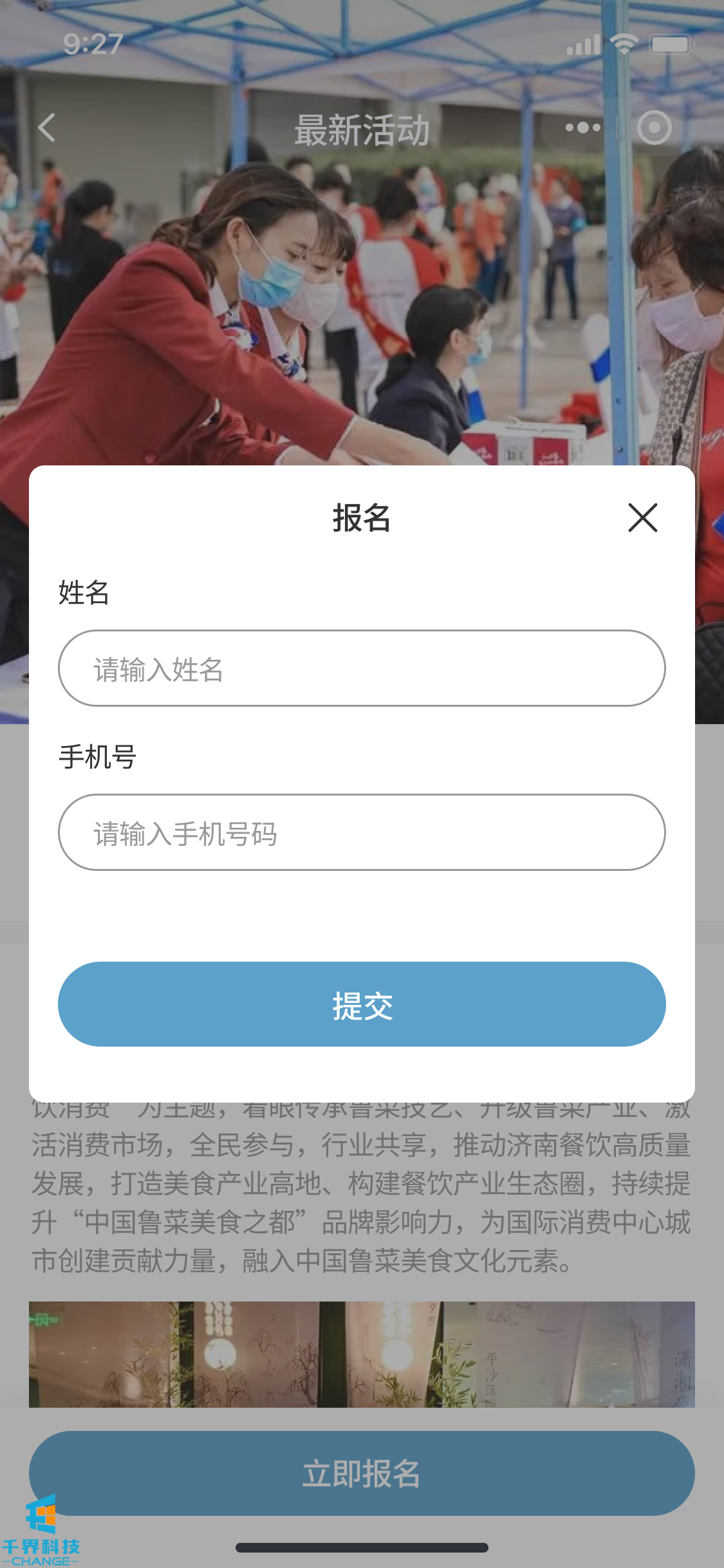This screenshot has width=724, height=1568.
Task: Tap the 立即报名 button
Action: point(362,1473)
